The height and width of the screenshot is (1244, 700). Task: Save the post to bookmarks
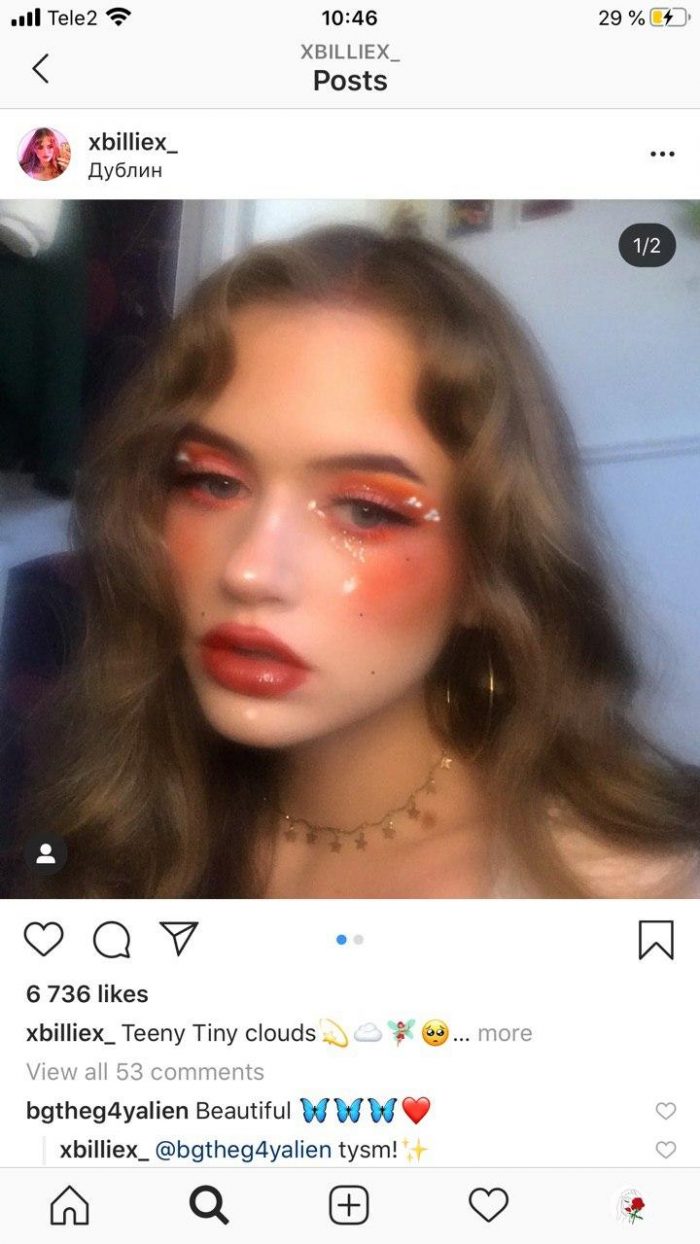click(x=656, y=939)
